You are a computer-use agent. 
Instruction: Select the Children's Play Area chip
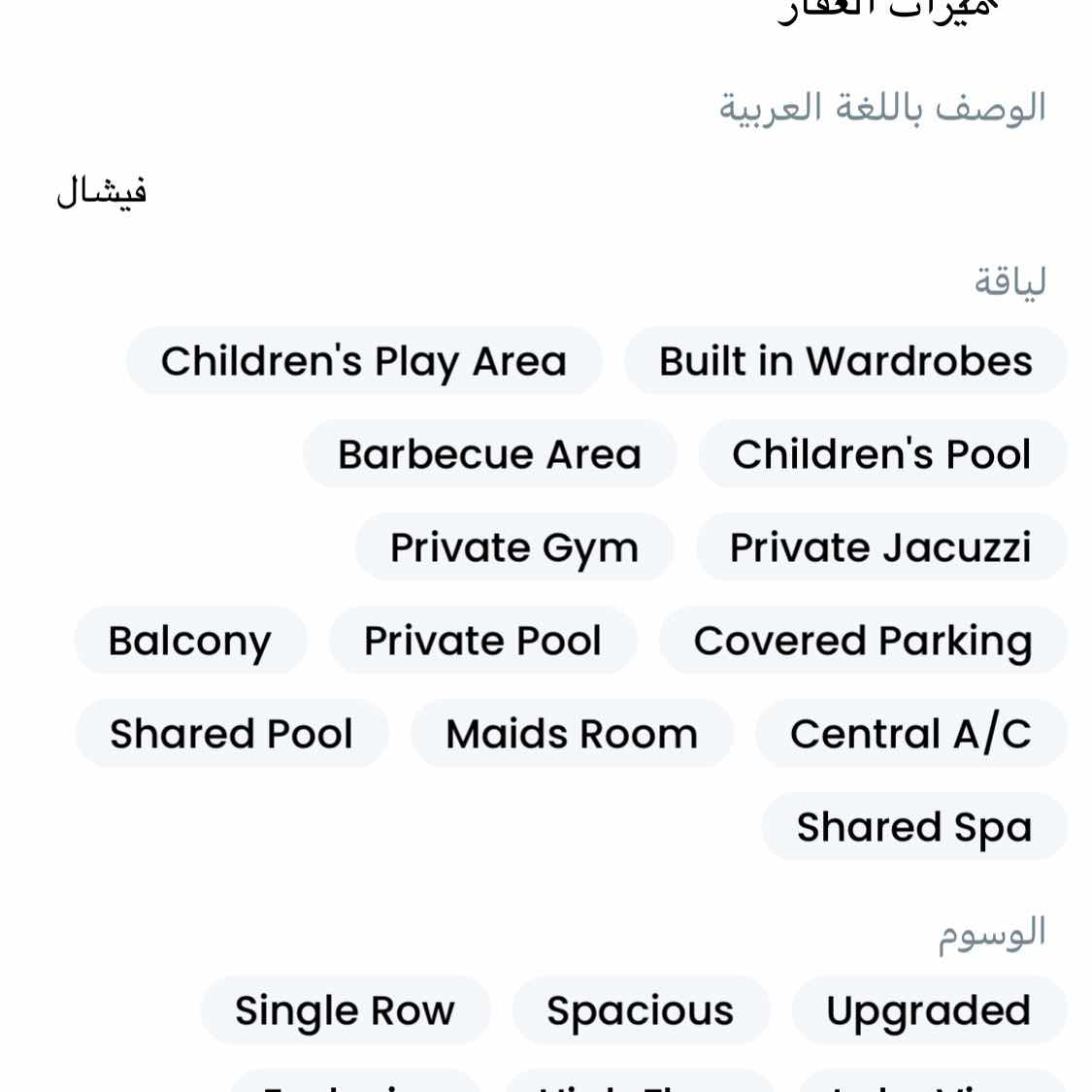(364, 361)
